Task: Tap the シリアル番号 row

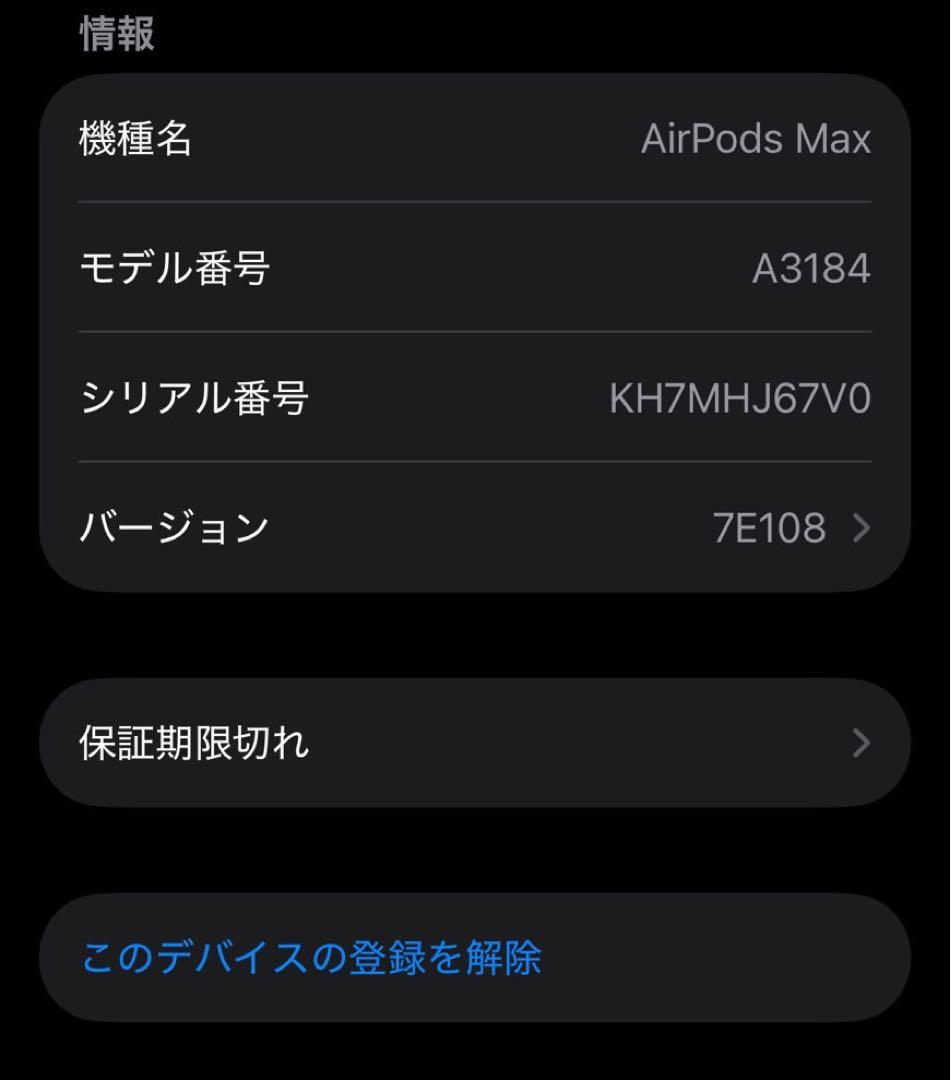Action: coord(475,397)
